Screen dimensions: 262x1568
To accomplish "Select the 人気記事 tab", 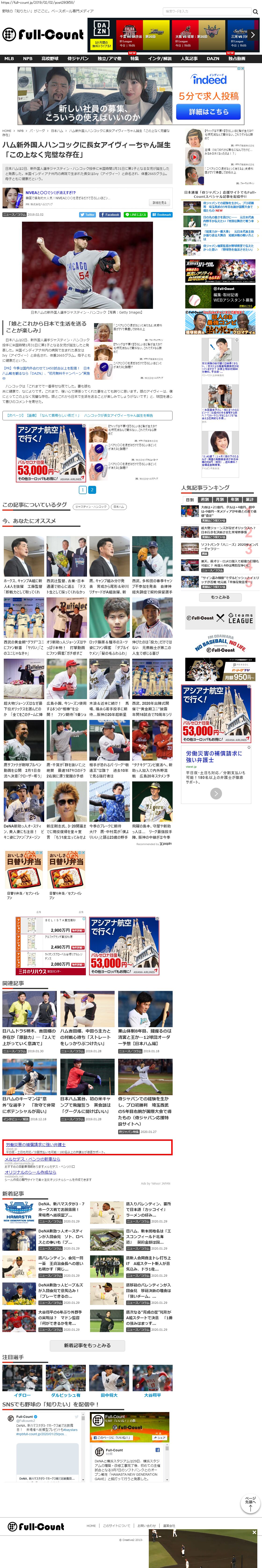I will (189, 58).
